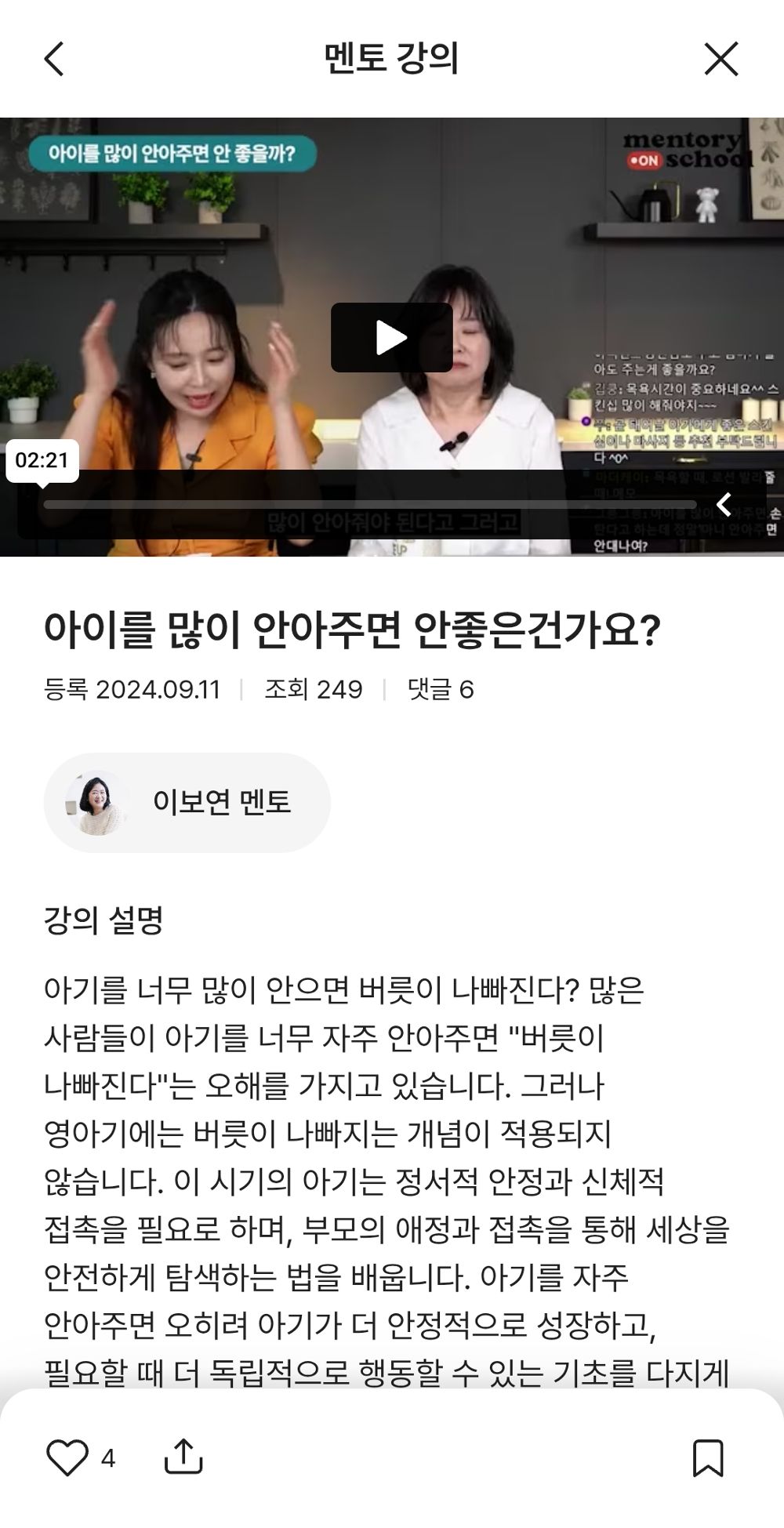This screenshot has height=1528, width=784.
Task: Tap the share icon at the bottom
Action: tap(184, 1455)
